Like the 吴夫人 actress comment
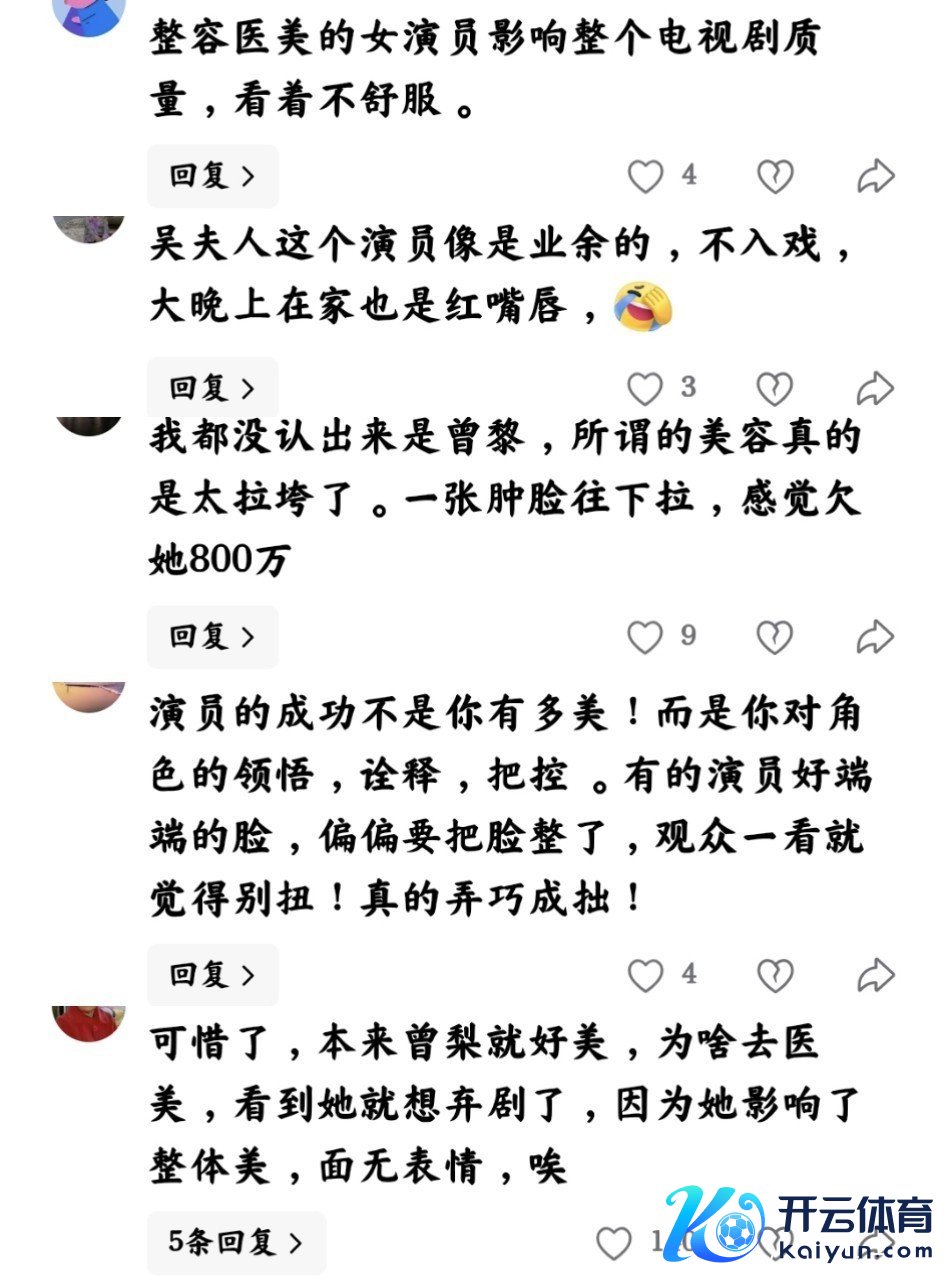This screenshot has width=948, height=1284. [x=645, y=388]
